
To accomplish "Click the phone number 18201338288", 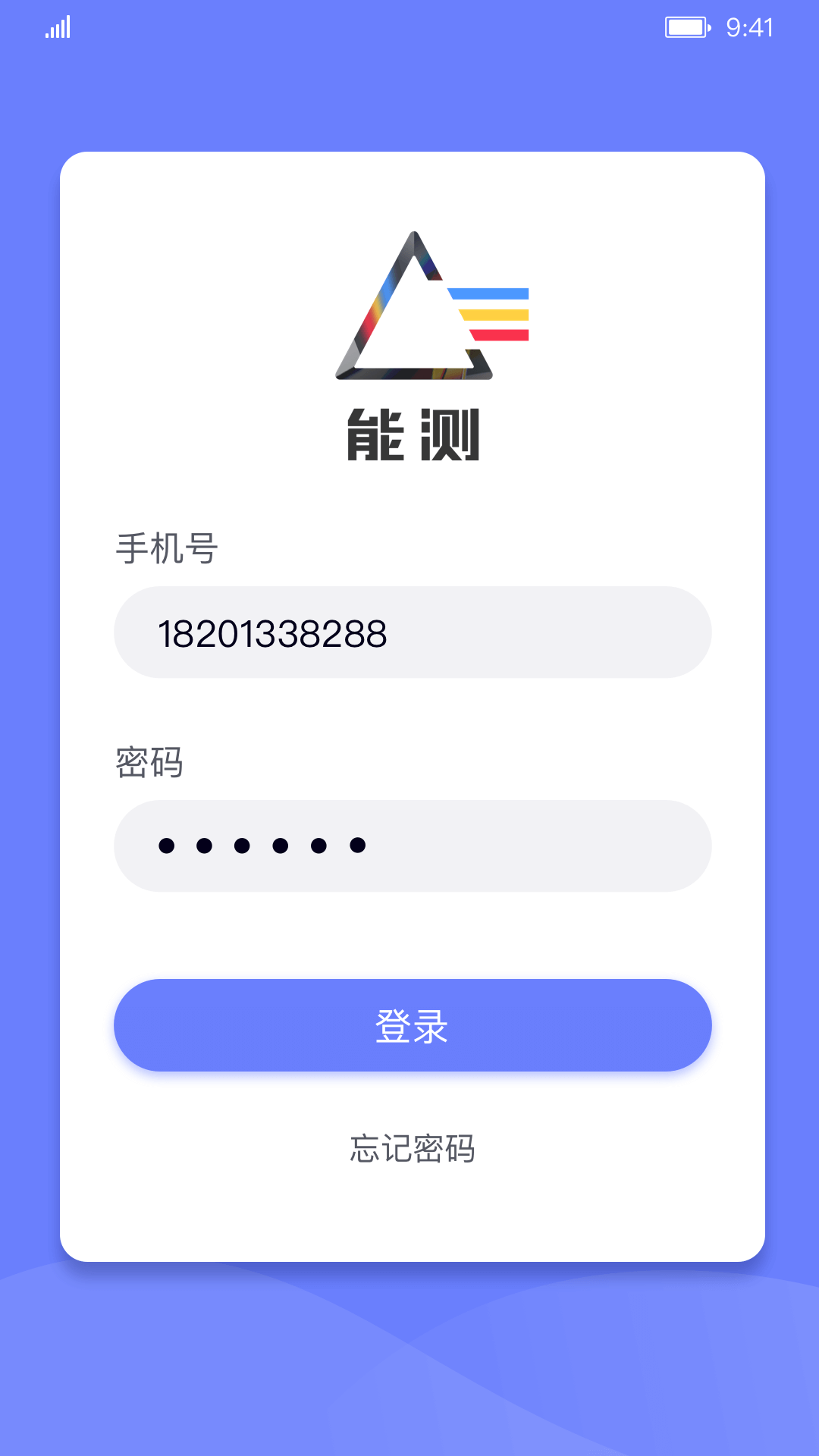I will tap(275, 634).
